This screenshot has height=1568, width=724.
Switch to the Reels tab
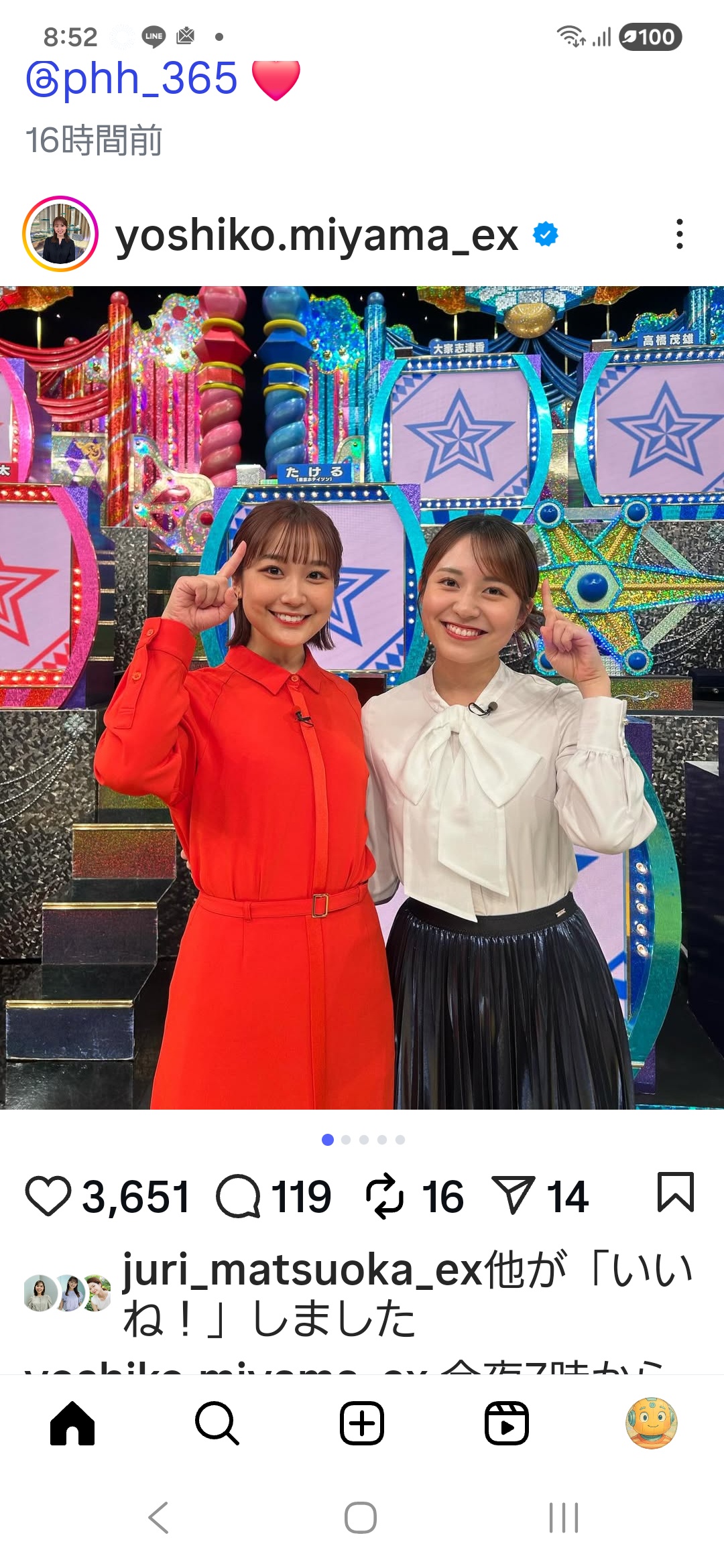[x=507, y=1423]
